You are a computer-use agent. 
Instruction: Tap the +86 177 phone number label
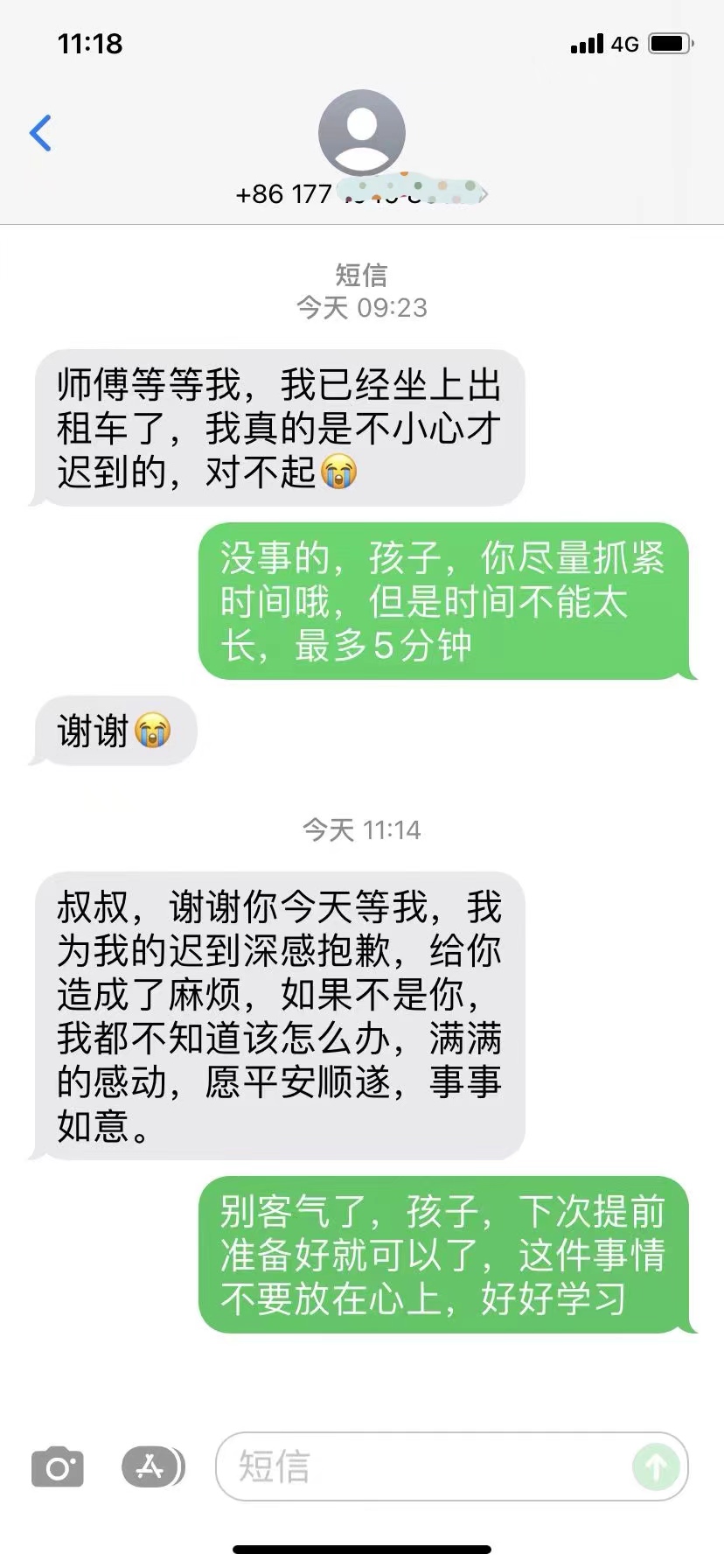click(x=362, y=193)
